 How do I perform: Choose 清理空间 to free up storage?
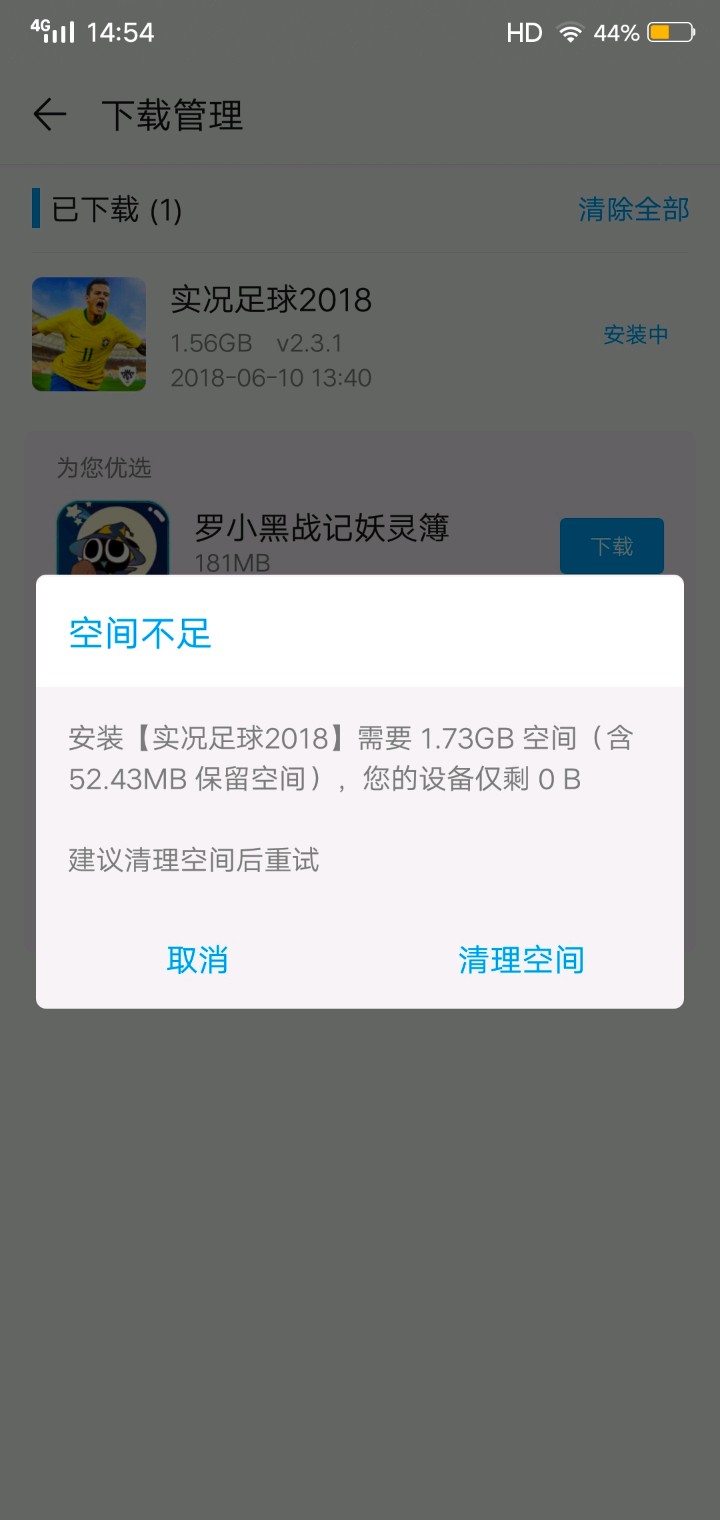click(521, 960)
